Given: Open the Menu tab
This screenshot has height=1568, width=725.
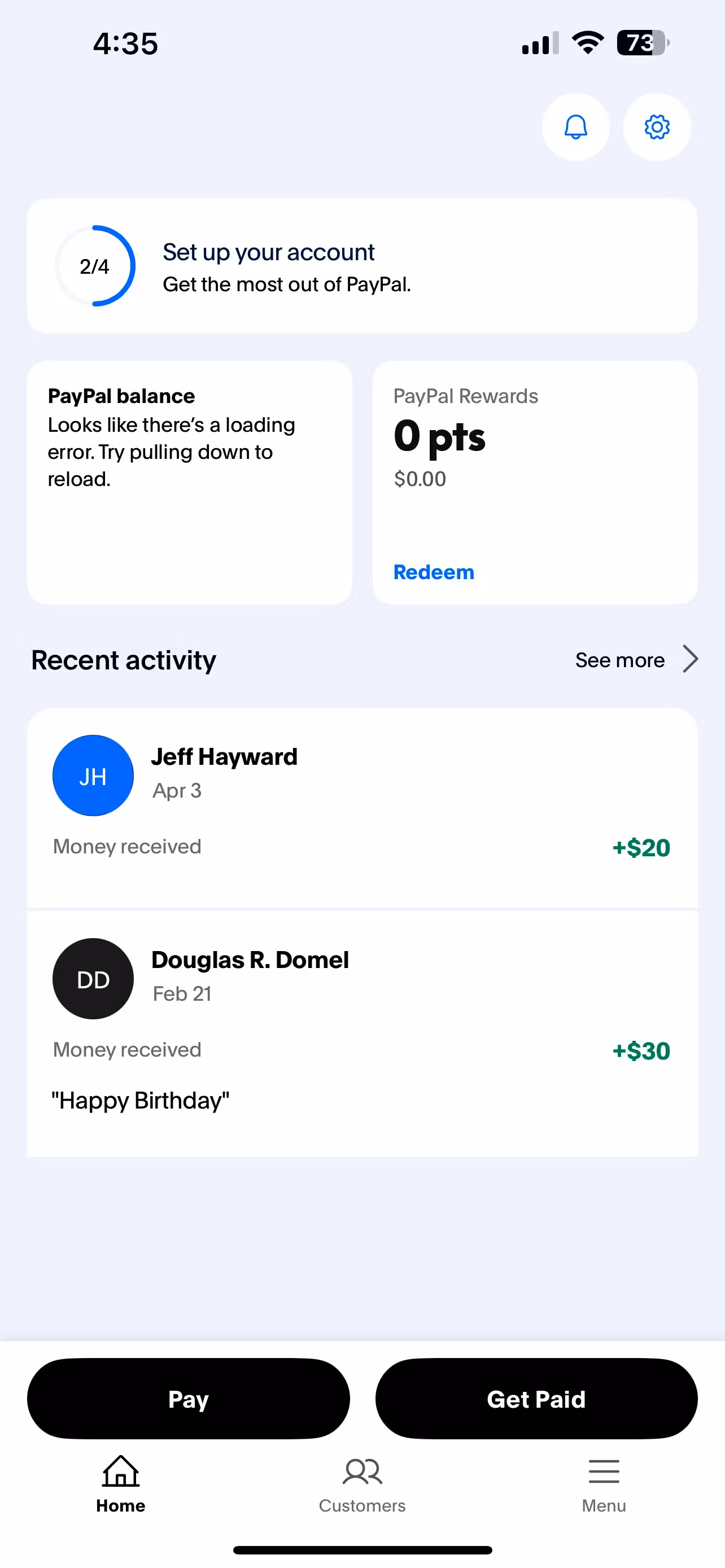Looking at the screenshot, I should 603,1484.
